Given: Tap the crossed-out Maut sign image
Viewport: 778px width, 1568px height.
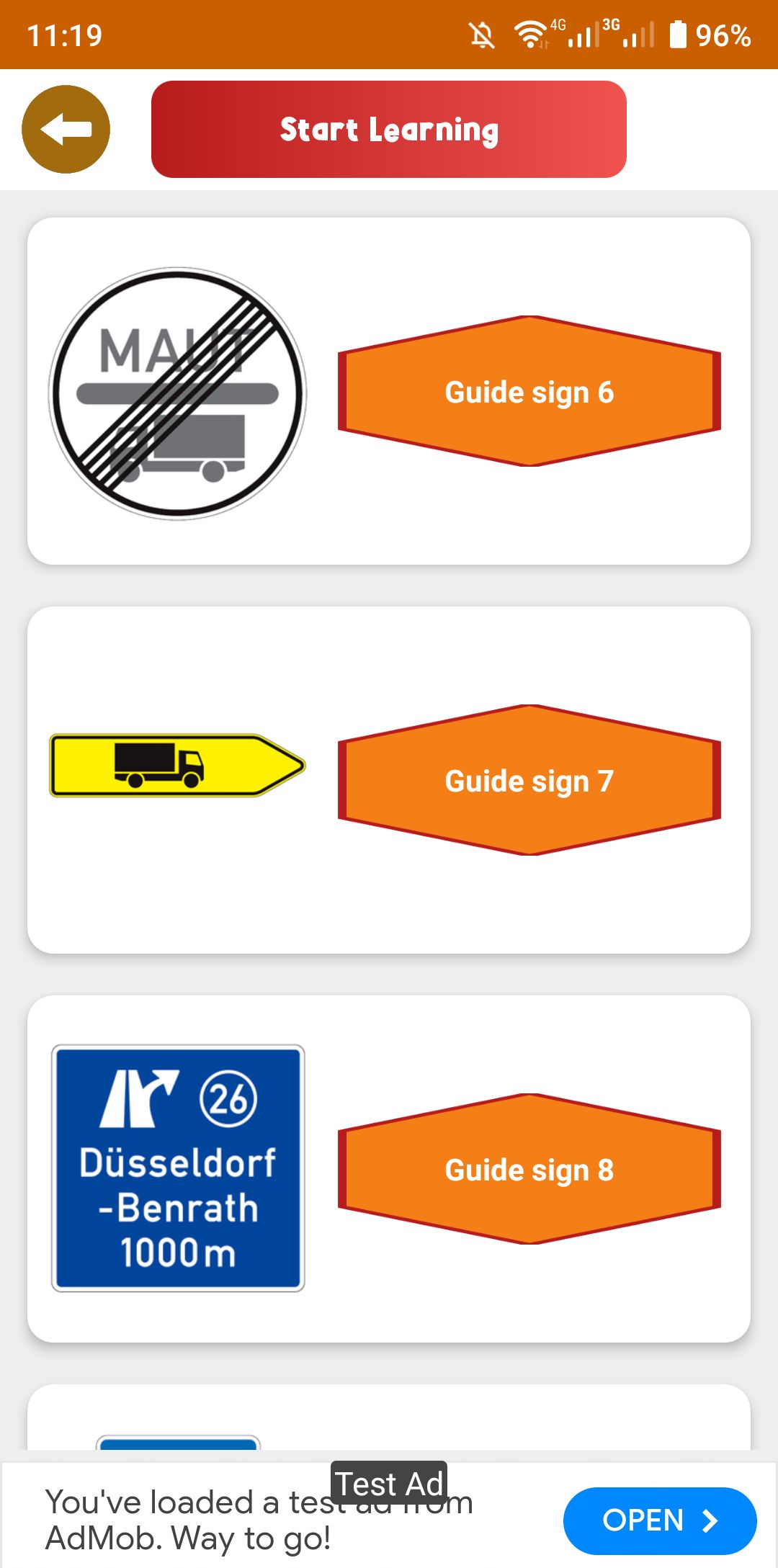Looking at the screenshot, I should tap(178, 393).
